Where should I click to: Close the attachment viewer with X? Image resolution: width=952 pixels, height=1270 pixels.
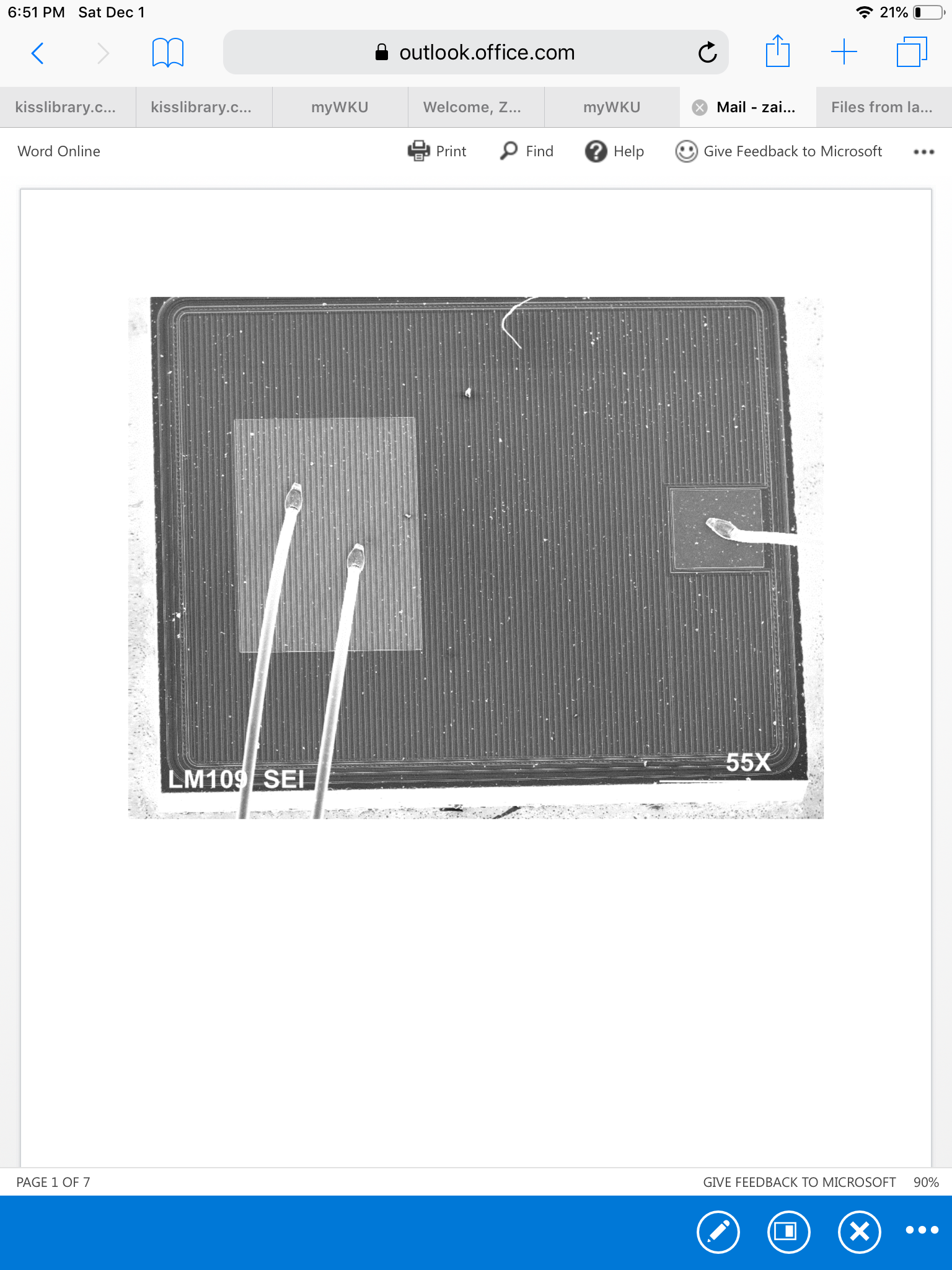pos(859,1232)
